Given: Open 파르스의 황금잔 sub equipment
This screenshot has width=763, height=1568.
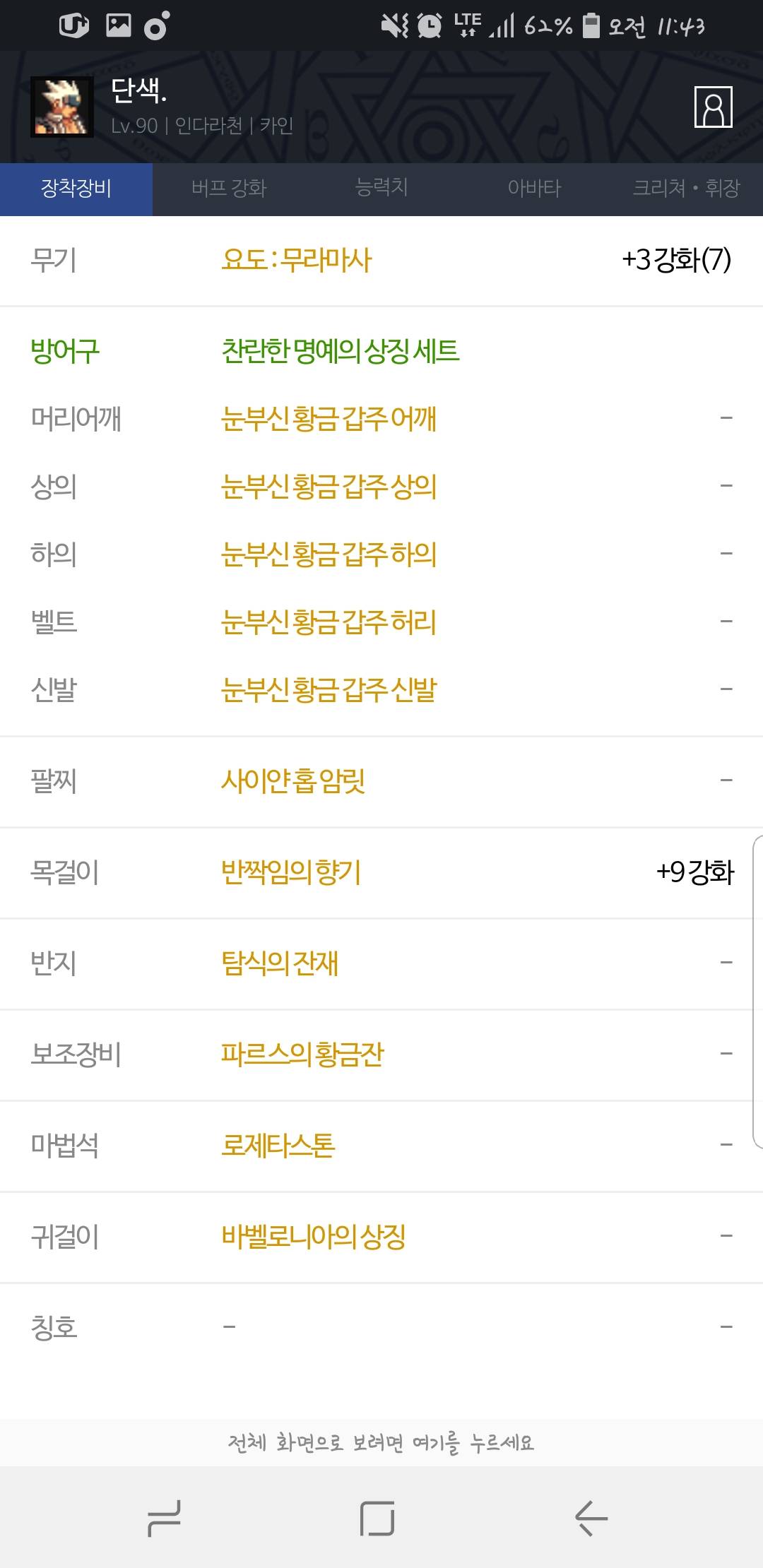Looking at the screenshot, I should pos(302,1054).
